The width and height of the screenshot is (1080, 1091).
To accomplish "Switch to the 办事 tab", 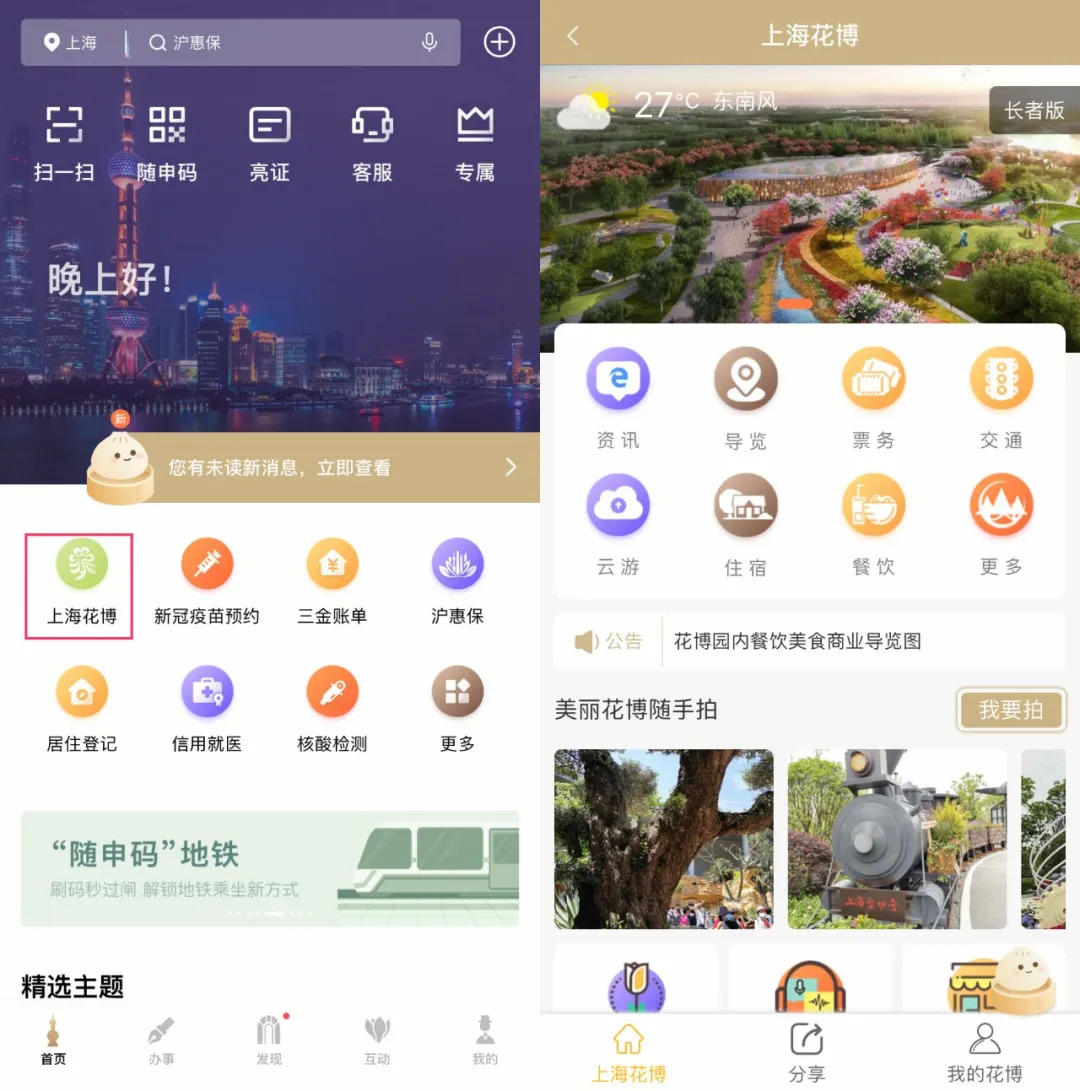I will click(x=161, y=1041).
